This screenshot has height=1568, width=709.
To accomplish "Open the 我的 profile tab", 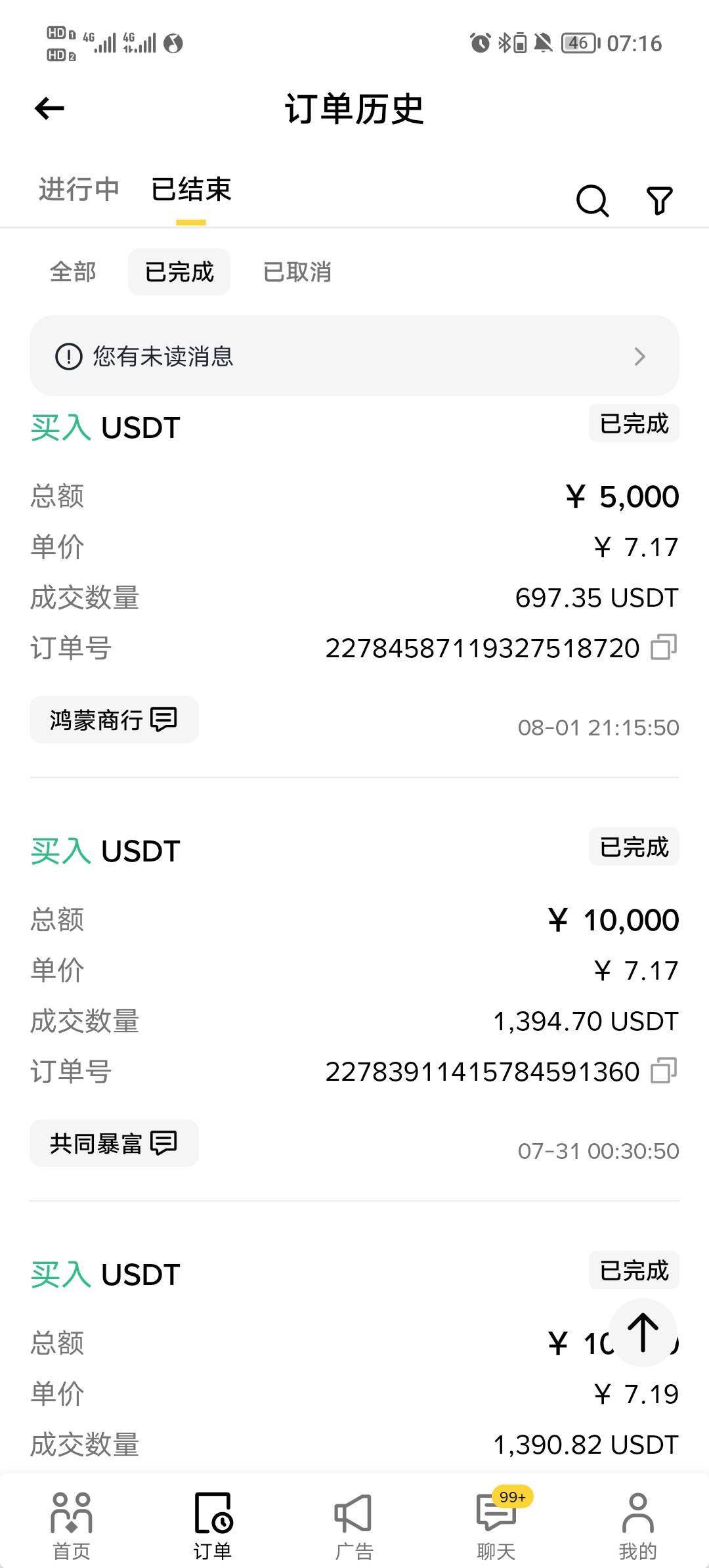I will [x=637, y=1527].
